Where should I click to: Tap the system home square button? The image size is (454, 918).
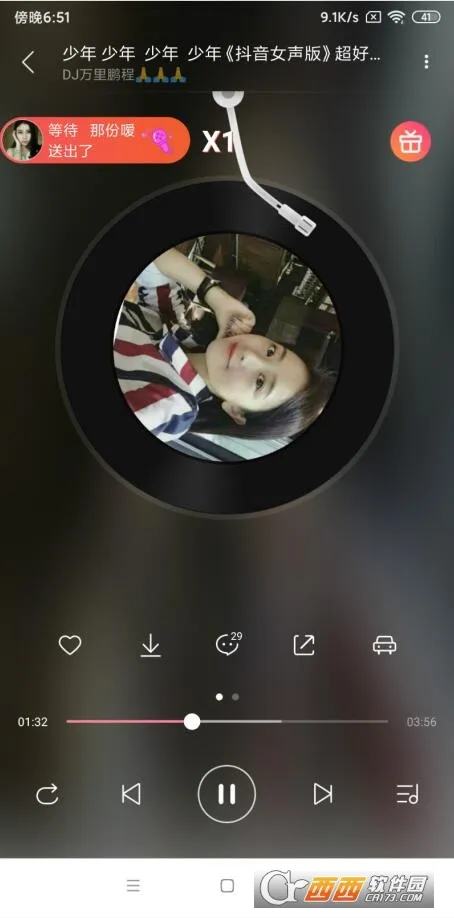point(227,886)
